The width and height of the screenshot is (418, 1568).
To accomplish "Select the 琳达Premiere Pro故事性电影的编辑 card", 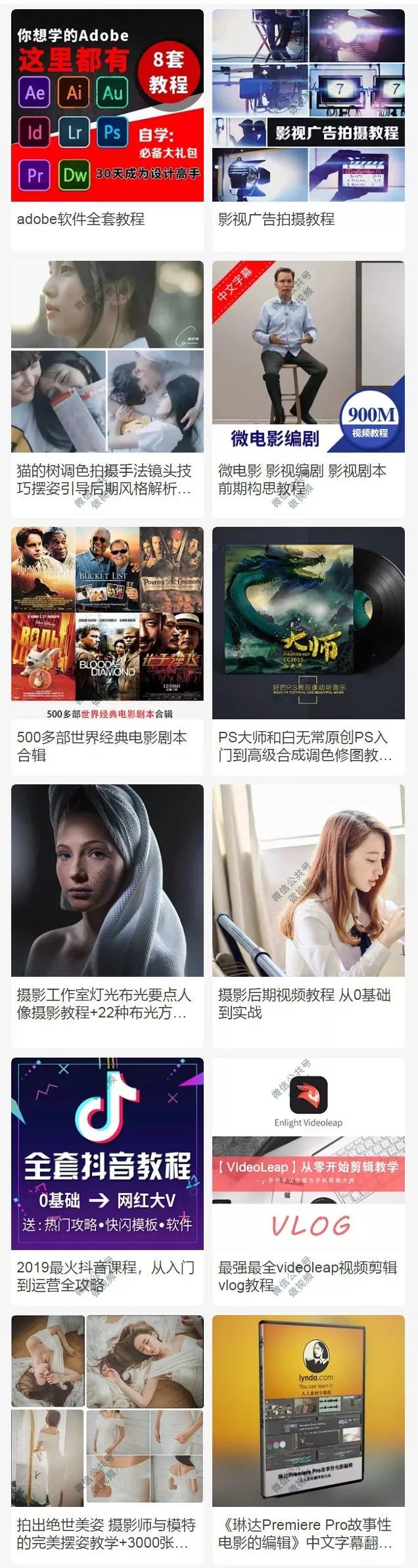I will [308, 1439].
